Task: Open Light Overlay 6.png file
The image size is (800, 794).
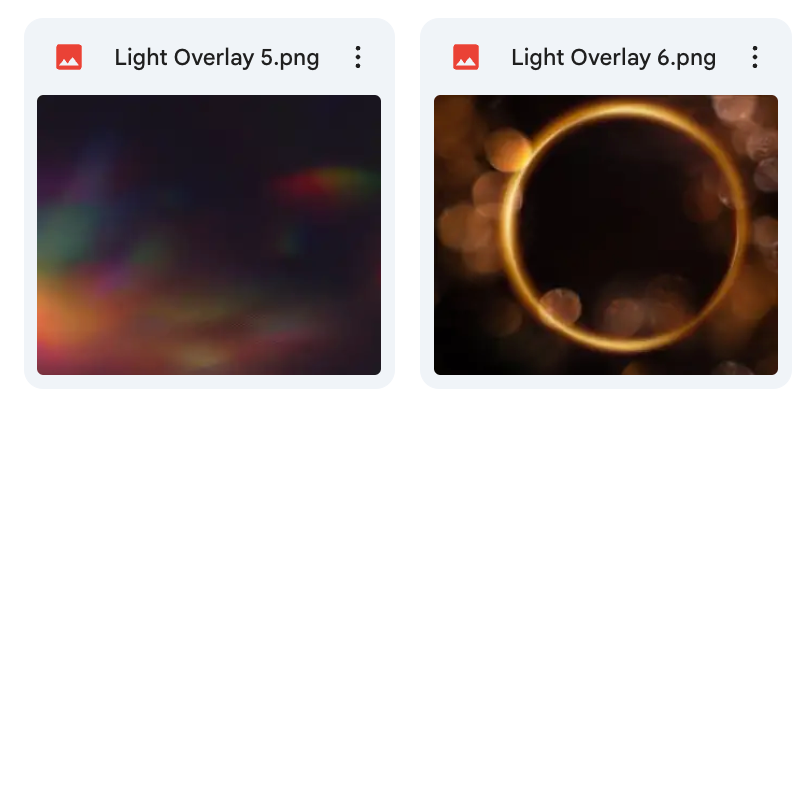Action: pyautogui.click(x=605, y=235)
